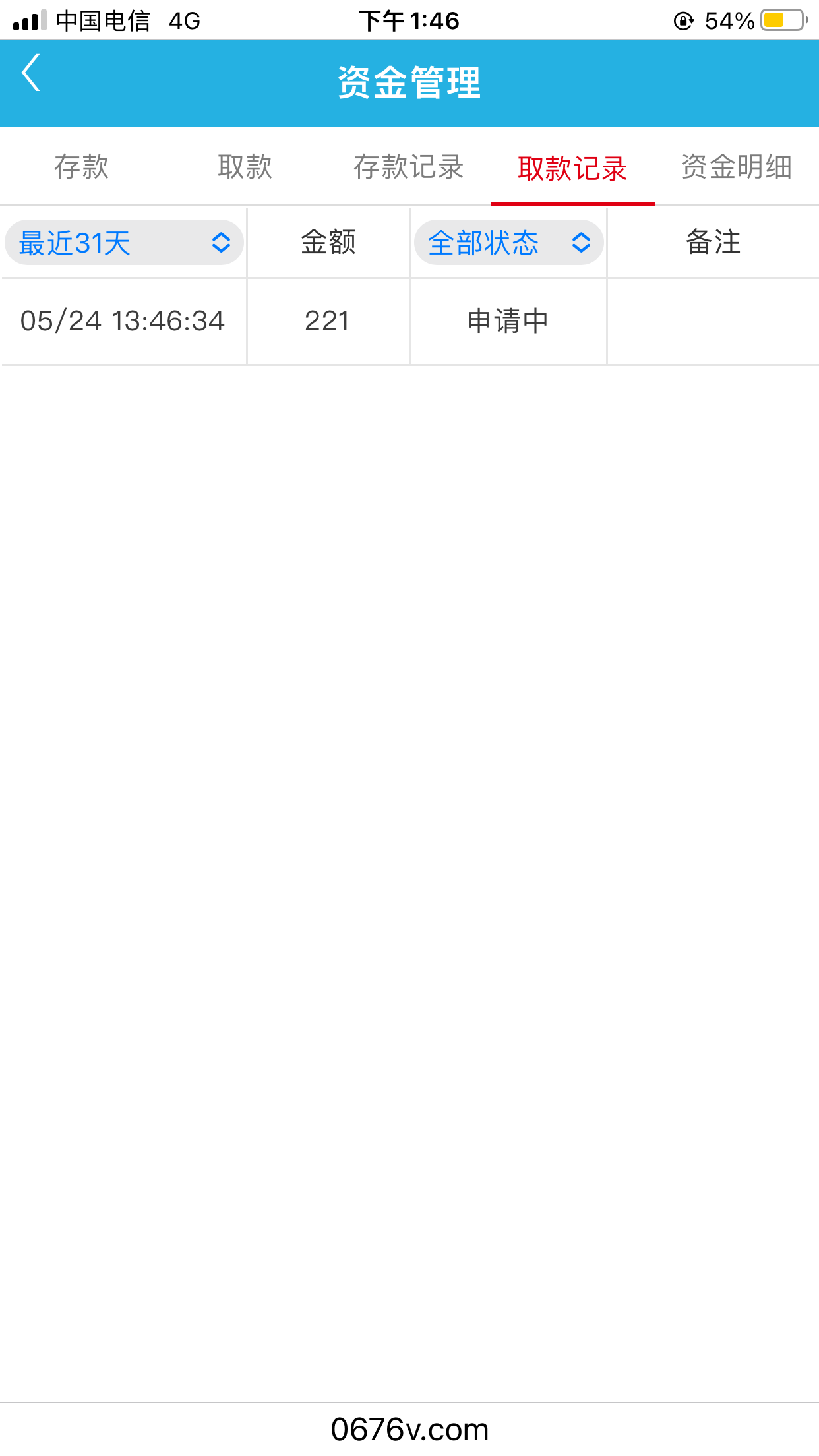Open the 全部状态 status filter dropdown
The width and height of the screenshot is (819, 1456).
(508, 243)
